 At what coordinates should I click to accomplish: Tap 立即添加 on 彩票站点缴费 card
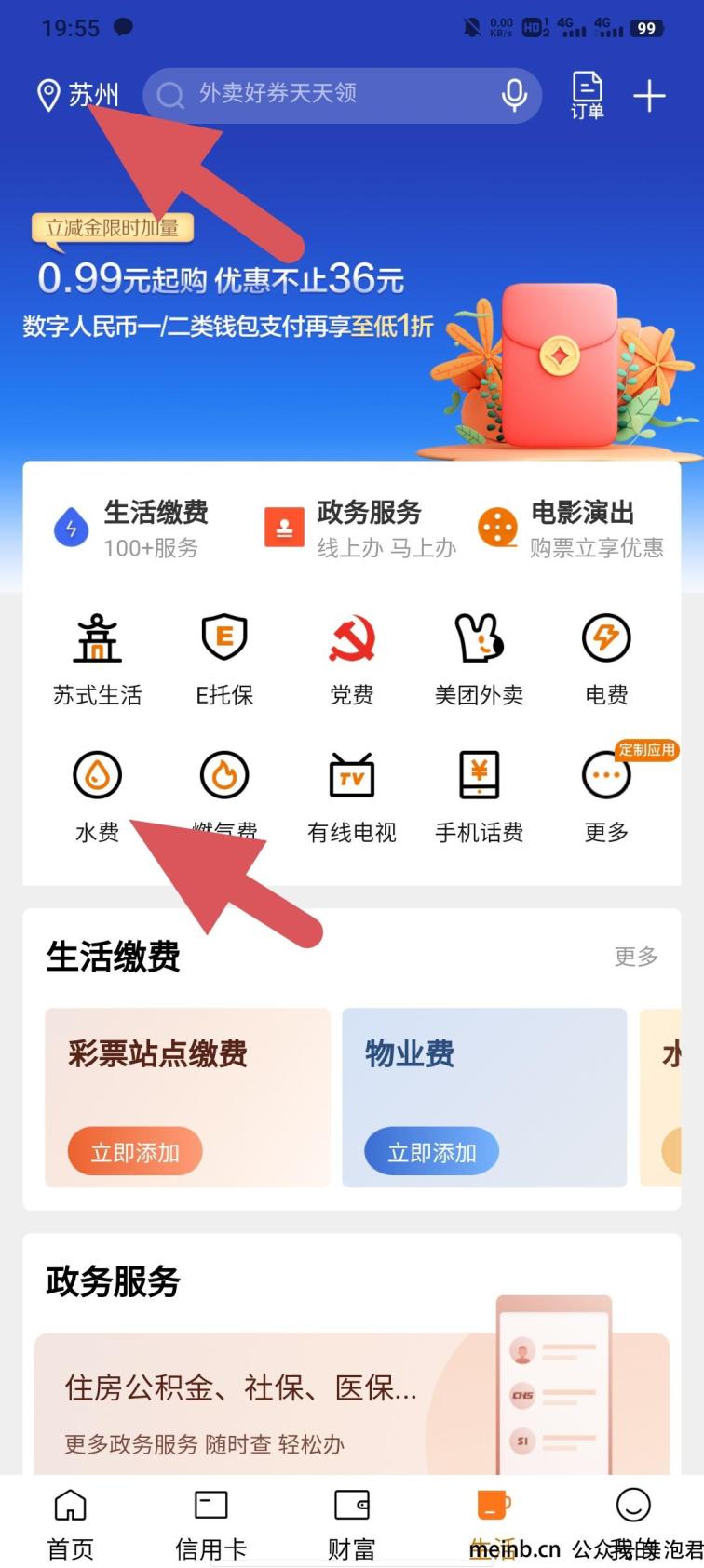pos(135,1152)
